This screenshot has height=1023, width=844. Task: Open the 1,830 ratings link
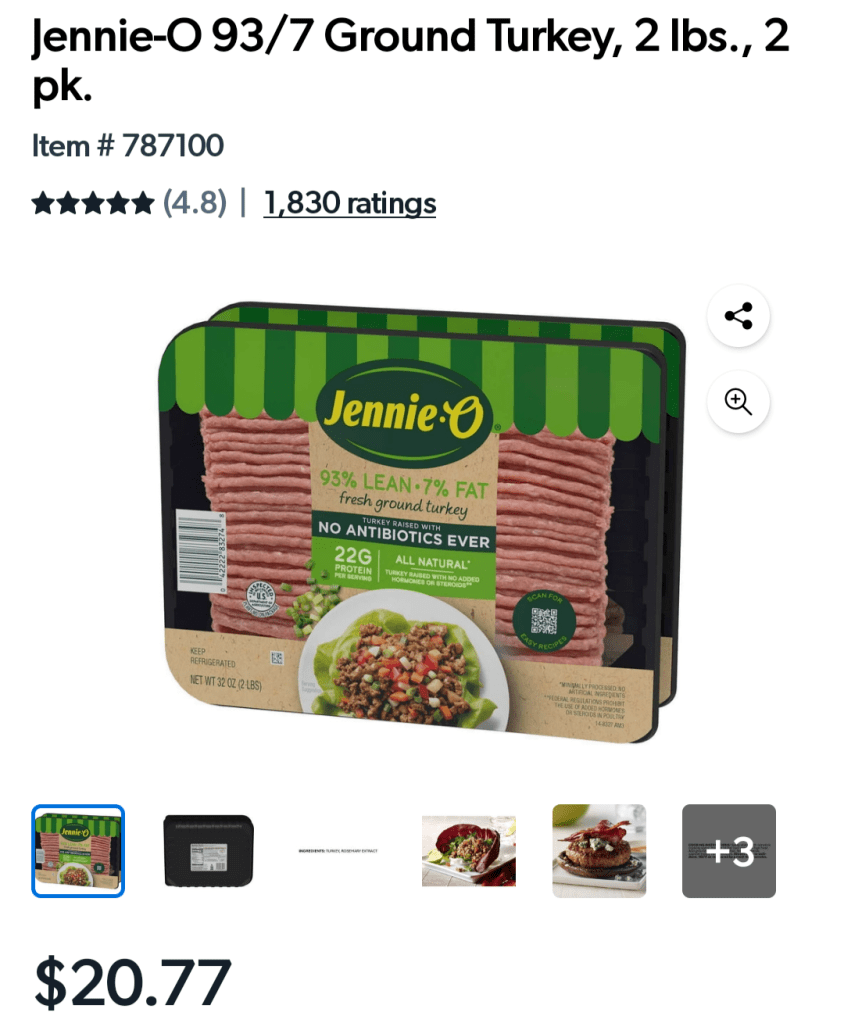(350, 204)
